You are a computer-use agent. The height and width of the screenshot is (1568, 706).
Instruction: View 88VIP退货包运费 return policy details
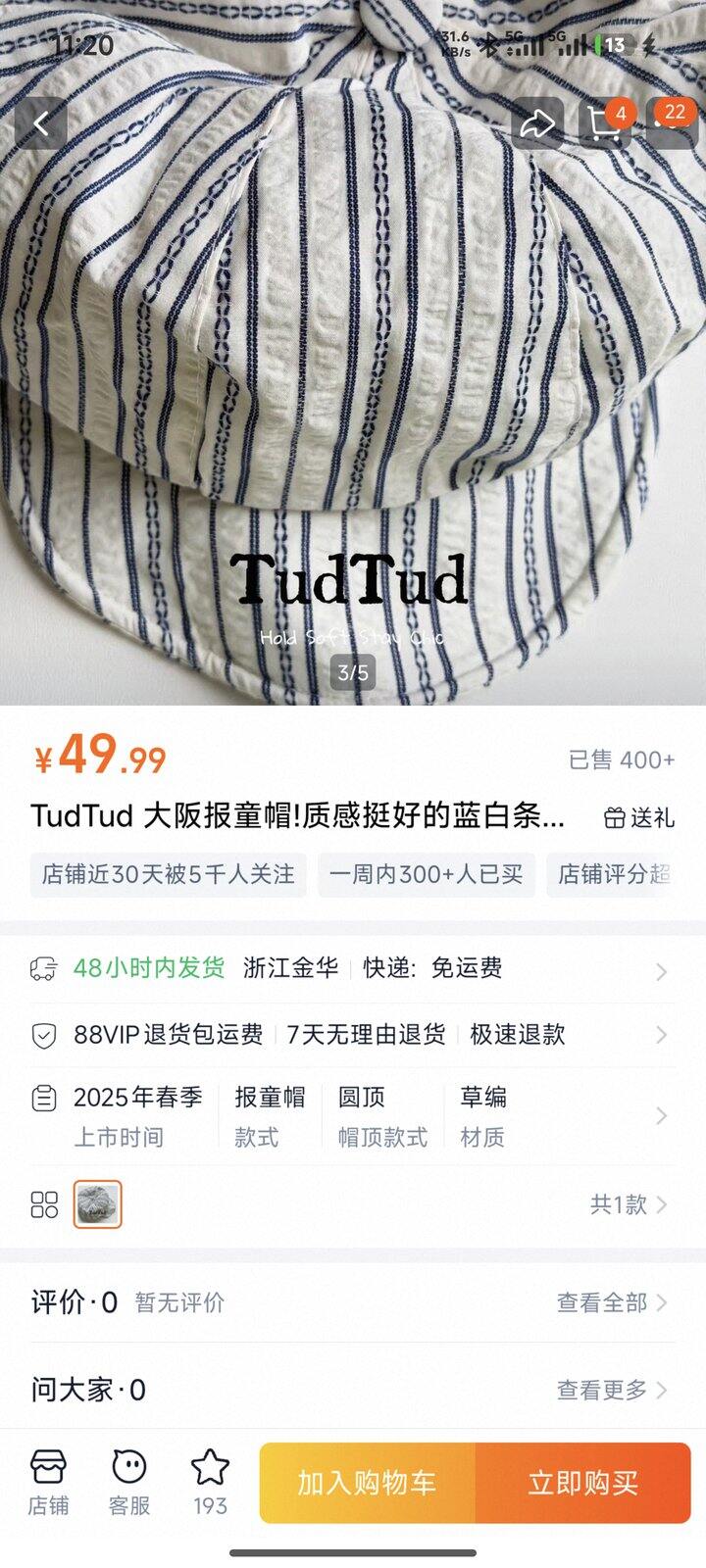(x=351, y=1035)
